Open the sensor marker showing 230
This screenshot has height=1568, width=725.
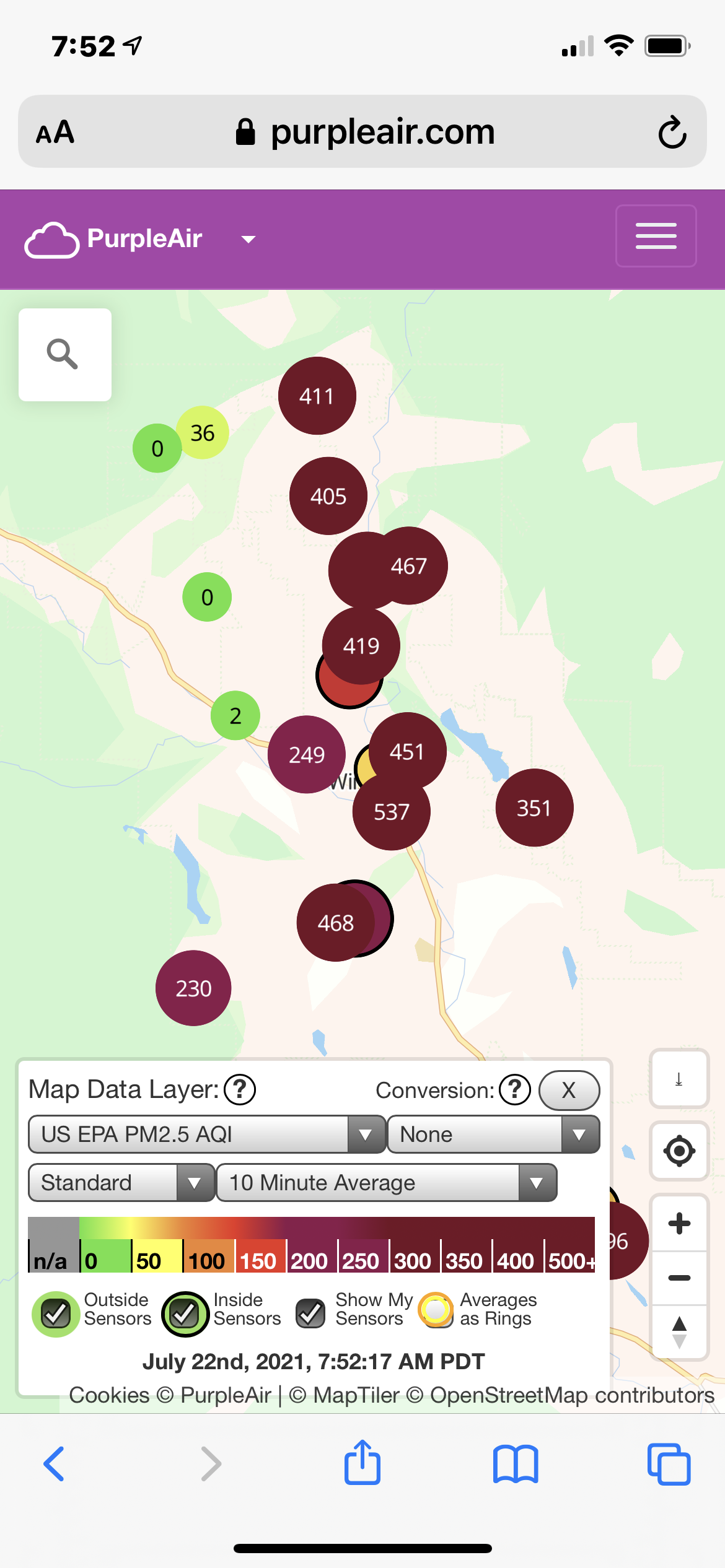[193, 988]
